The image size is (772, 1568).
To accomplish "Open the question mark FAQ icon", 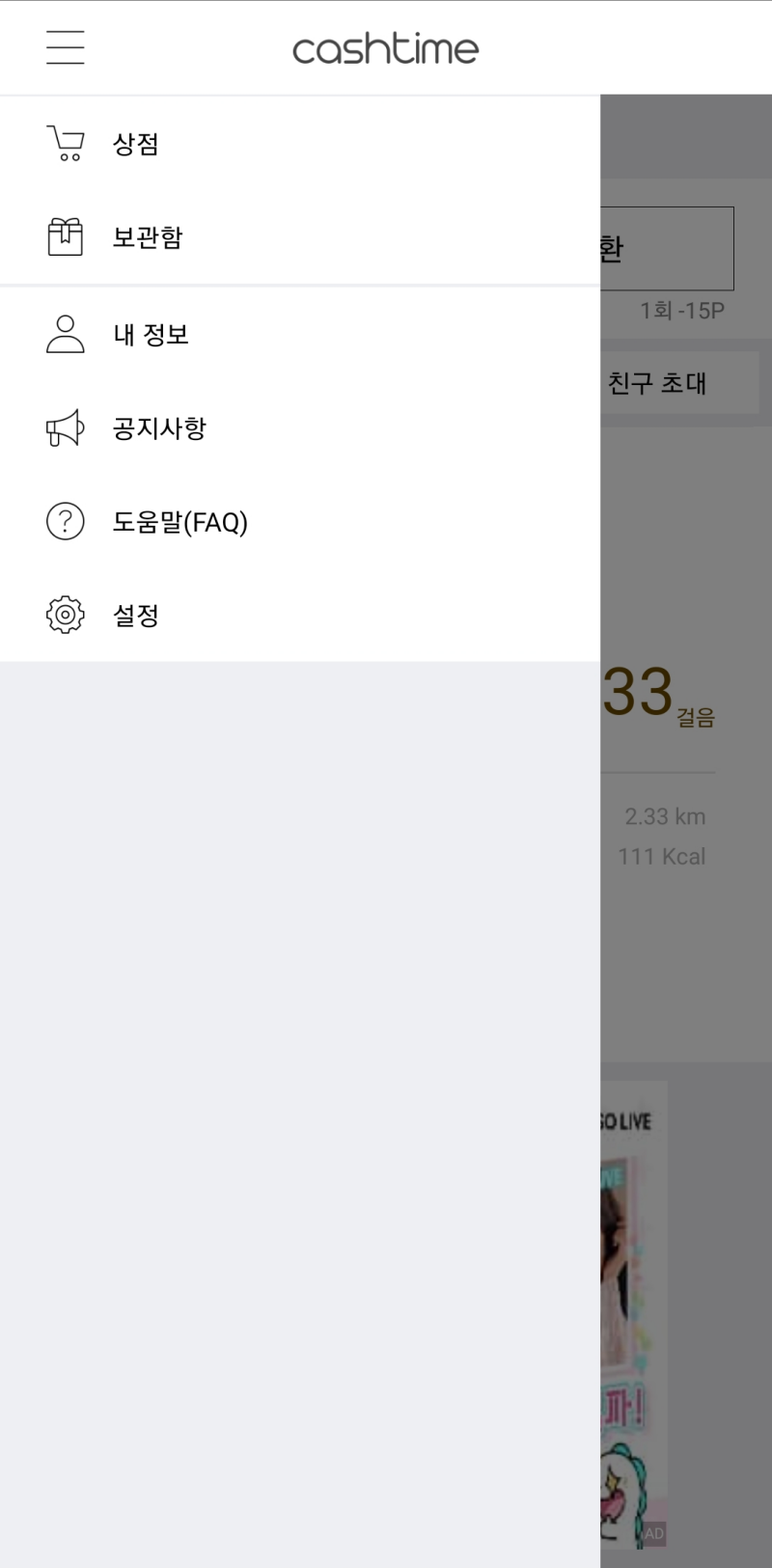I will [x=65, y=521].
